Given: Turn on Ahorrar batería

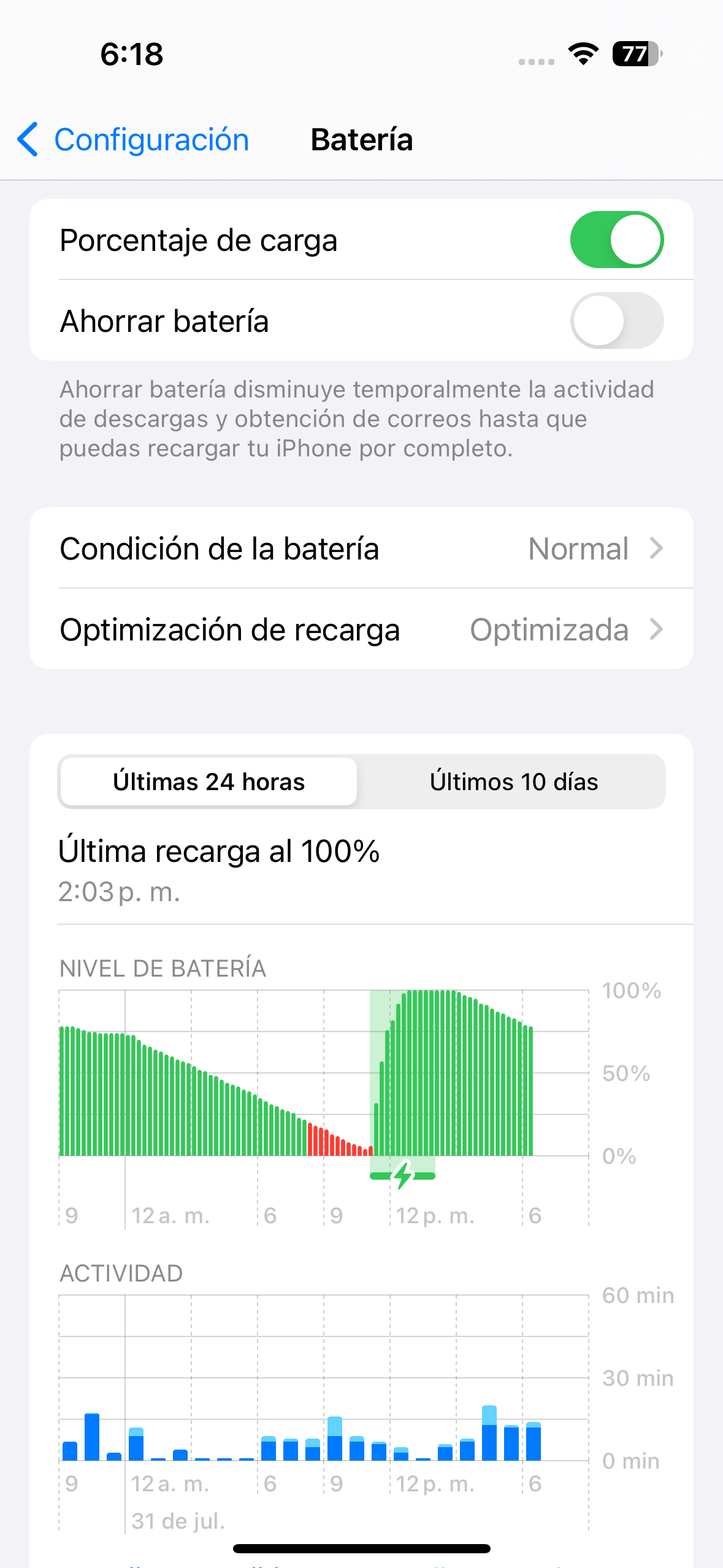Looking at the screenshot, I should [x=616, y=321].
